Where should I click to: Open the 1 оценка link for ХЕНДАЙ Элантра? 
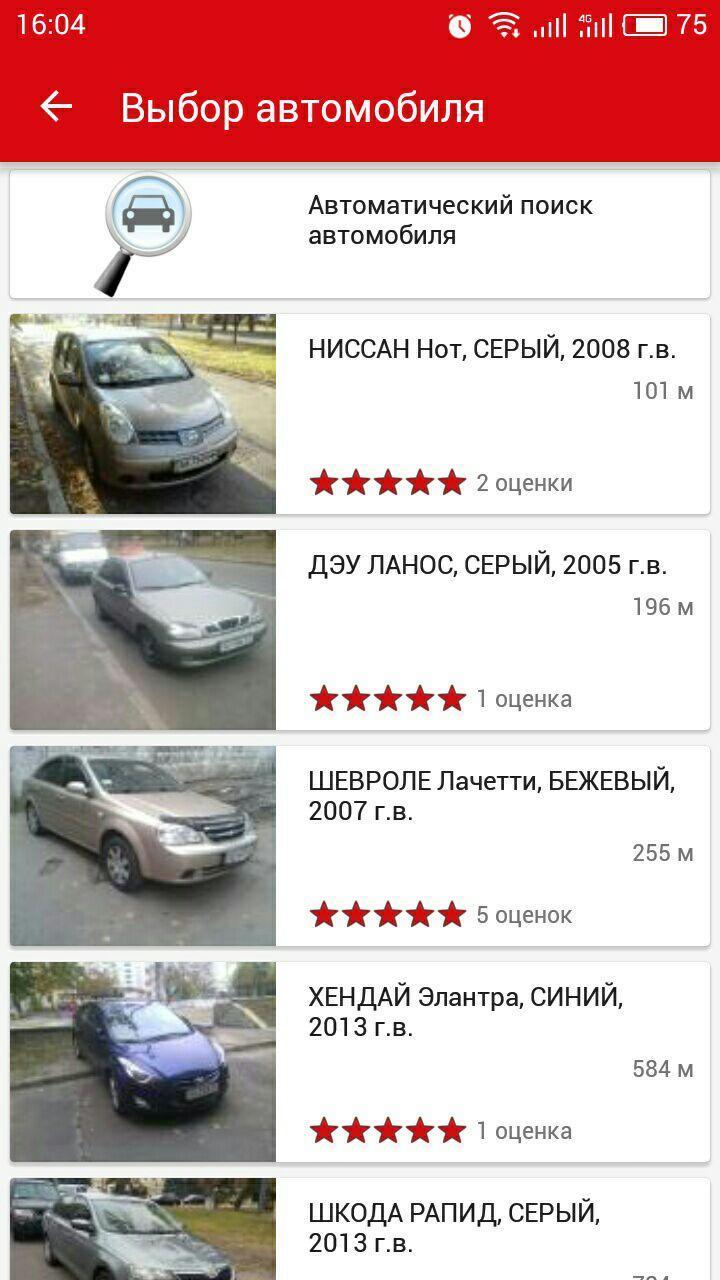click(x=524, y=1130)
